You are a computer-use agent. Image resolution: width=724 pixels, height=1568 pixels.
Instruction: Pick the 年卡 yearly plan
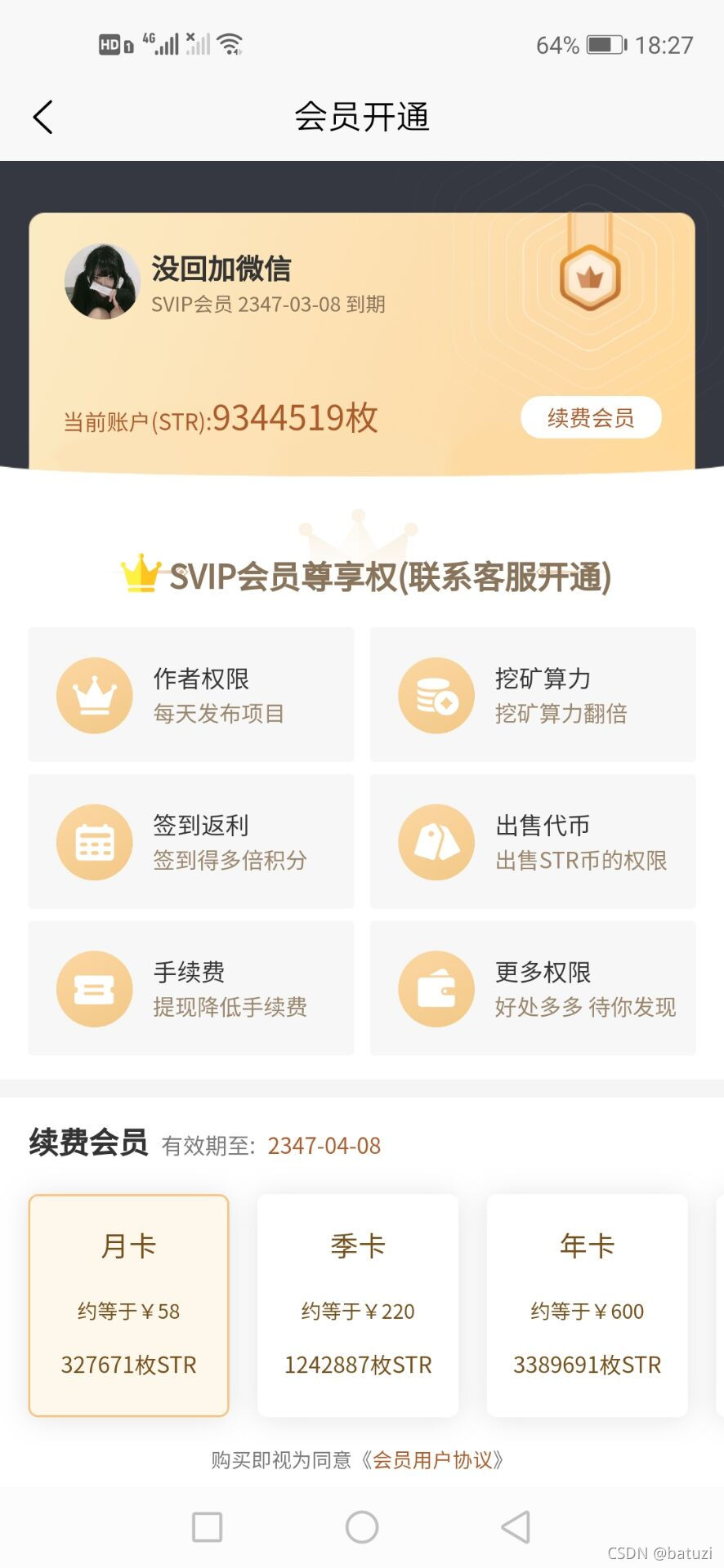point(587,1305)
